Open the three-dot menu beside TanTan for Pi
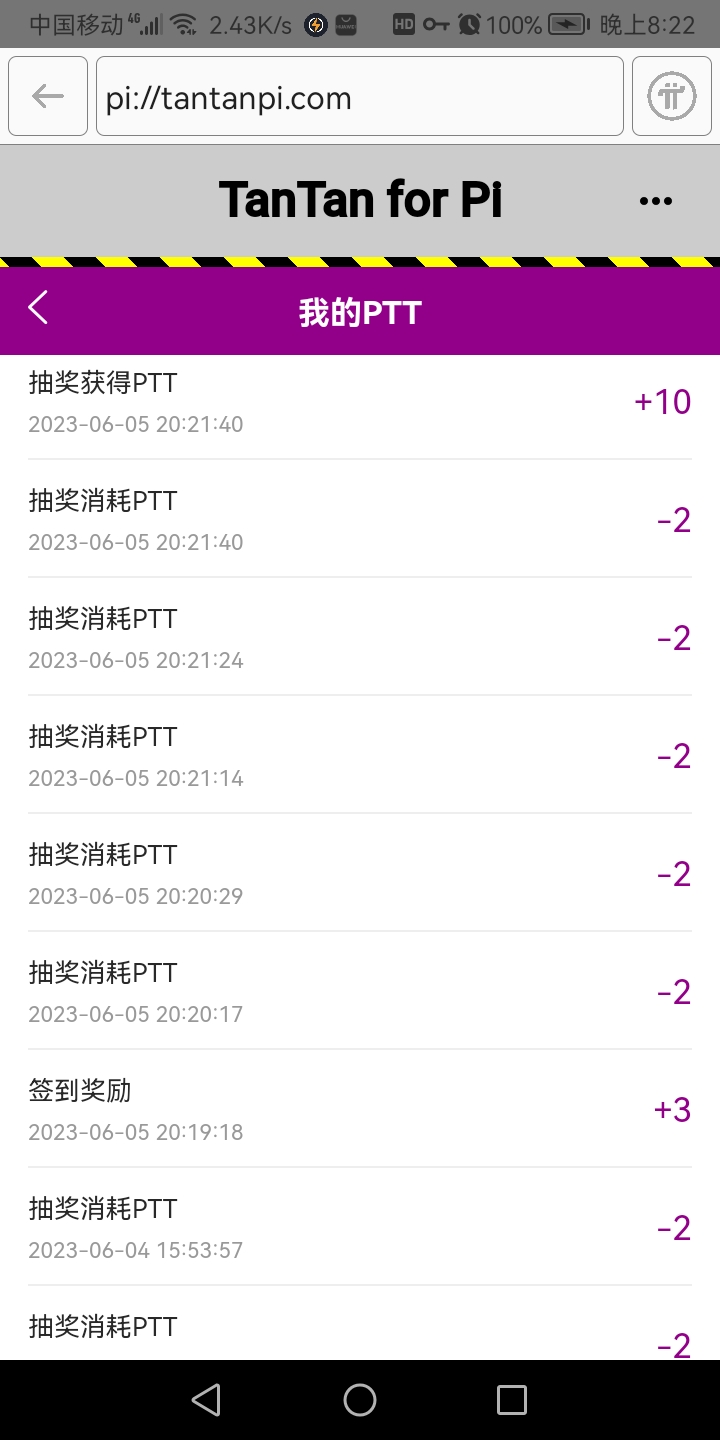Image resolution: width=720 pixels, height=1440 pixels. [655, 201]
